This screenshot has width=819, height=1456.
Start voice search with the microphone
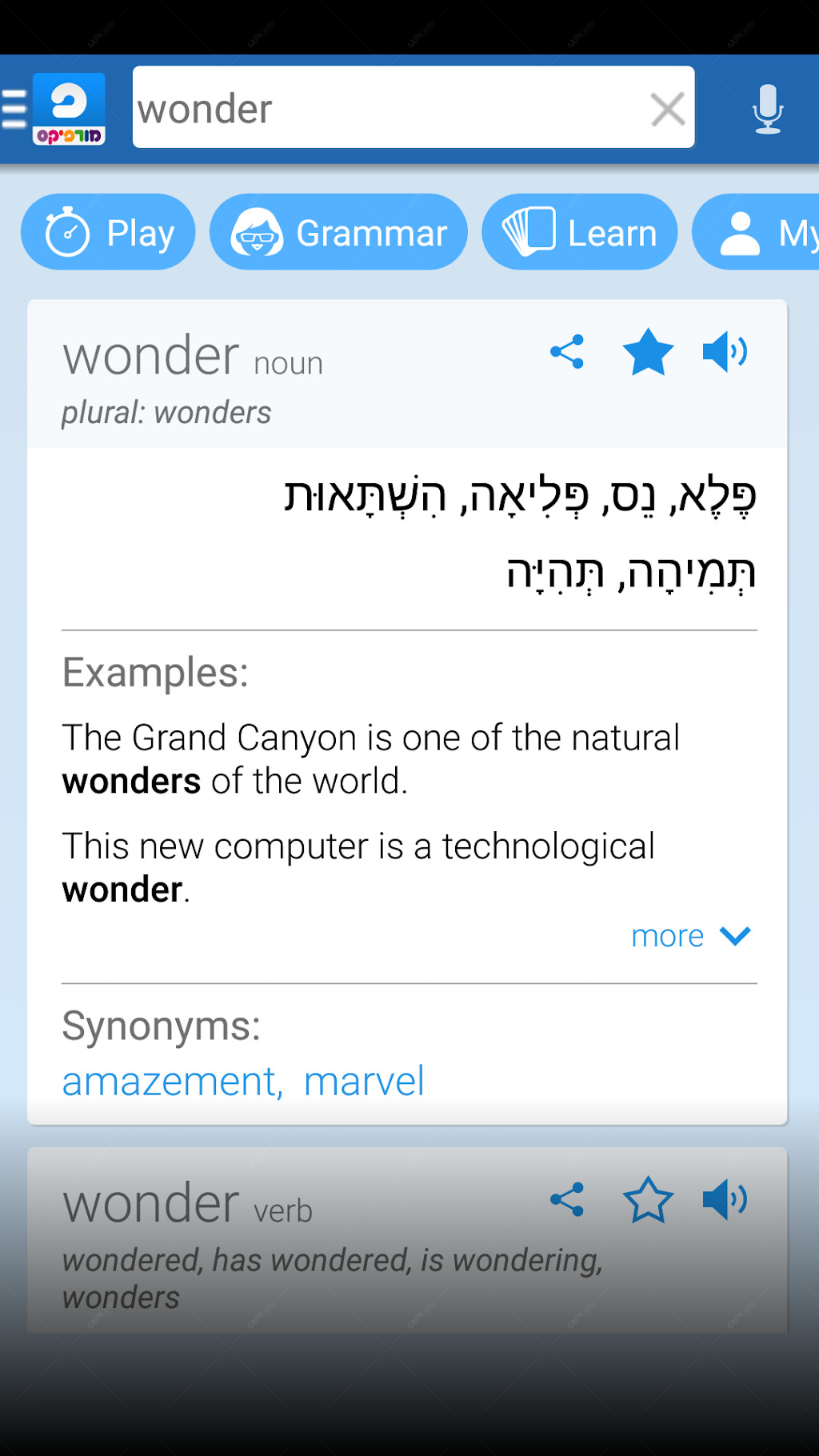click(x=768, y=109)
